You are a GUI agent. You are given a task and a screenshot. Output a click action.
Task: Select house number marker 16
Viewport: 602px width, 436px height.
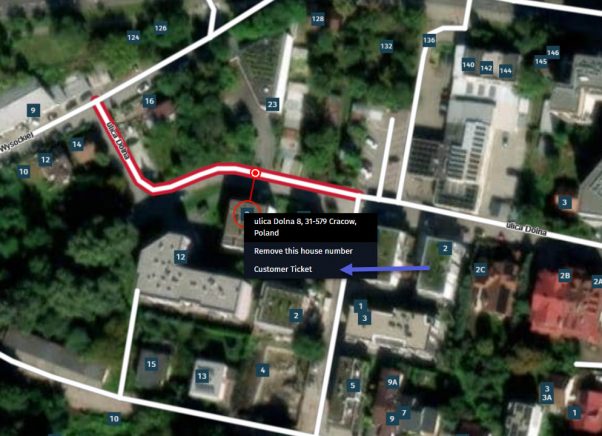tap(149, 101)
